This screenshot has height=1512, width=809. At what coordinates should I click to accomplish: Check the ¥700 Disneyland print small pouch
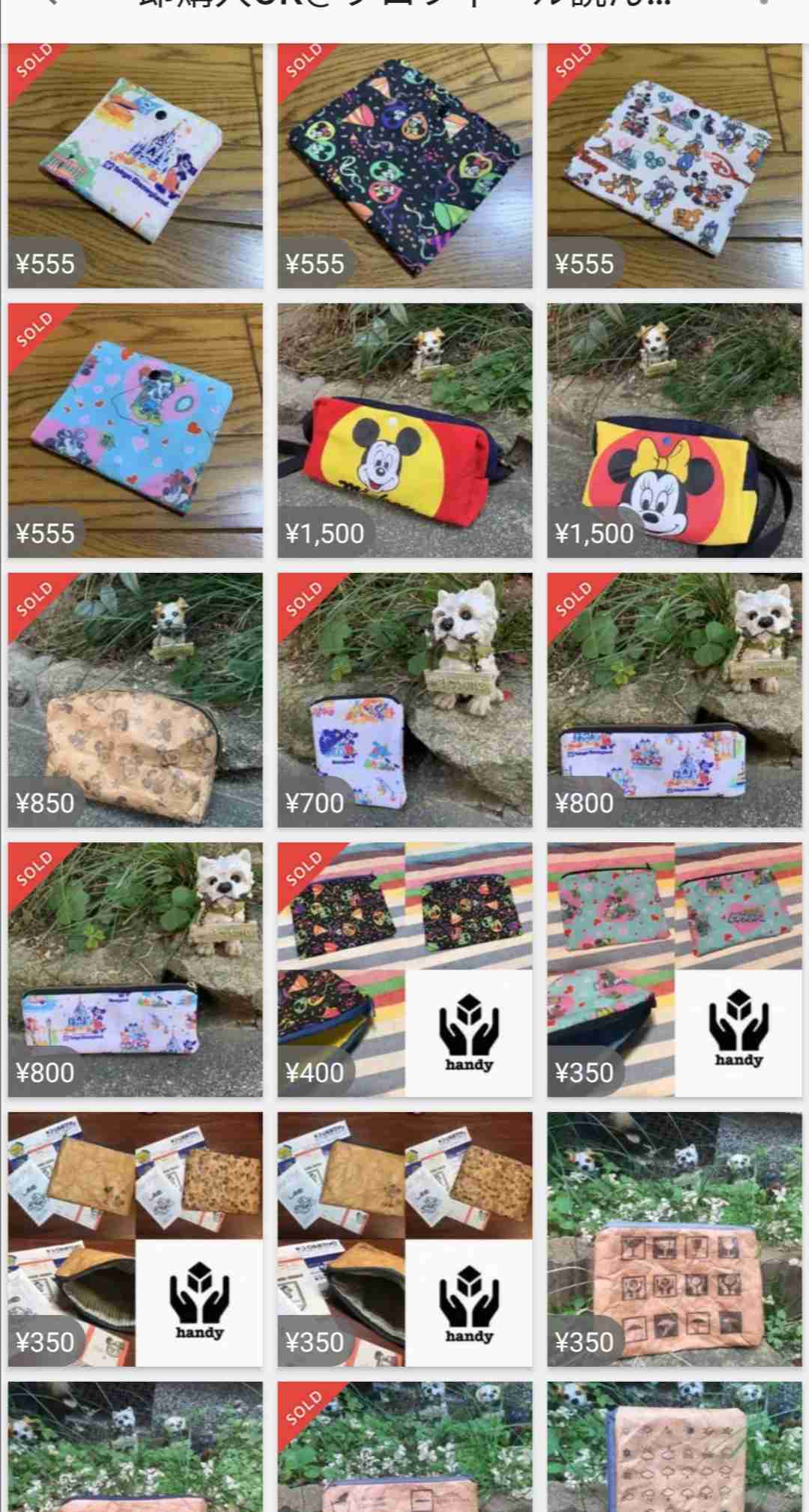coord(404,699)
